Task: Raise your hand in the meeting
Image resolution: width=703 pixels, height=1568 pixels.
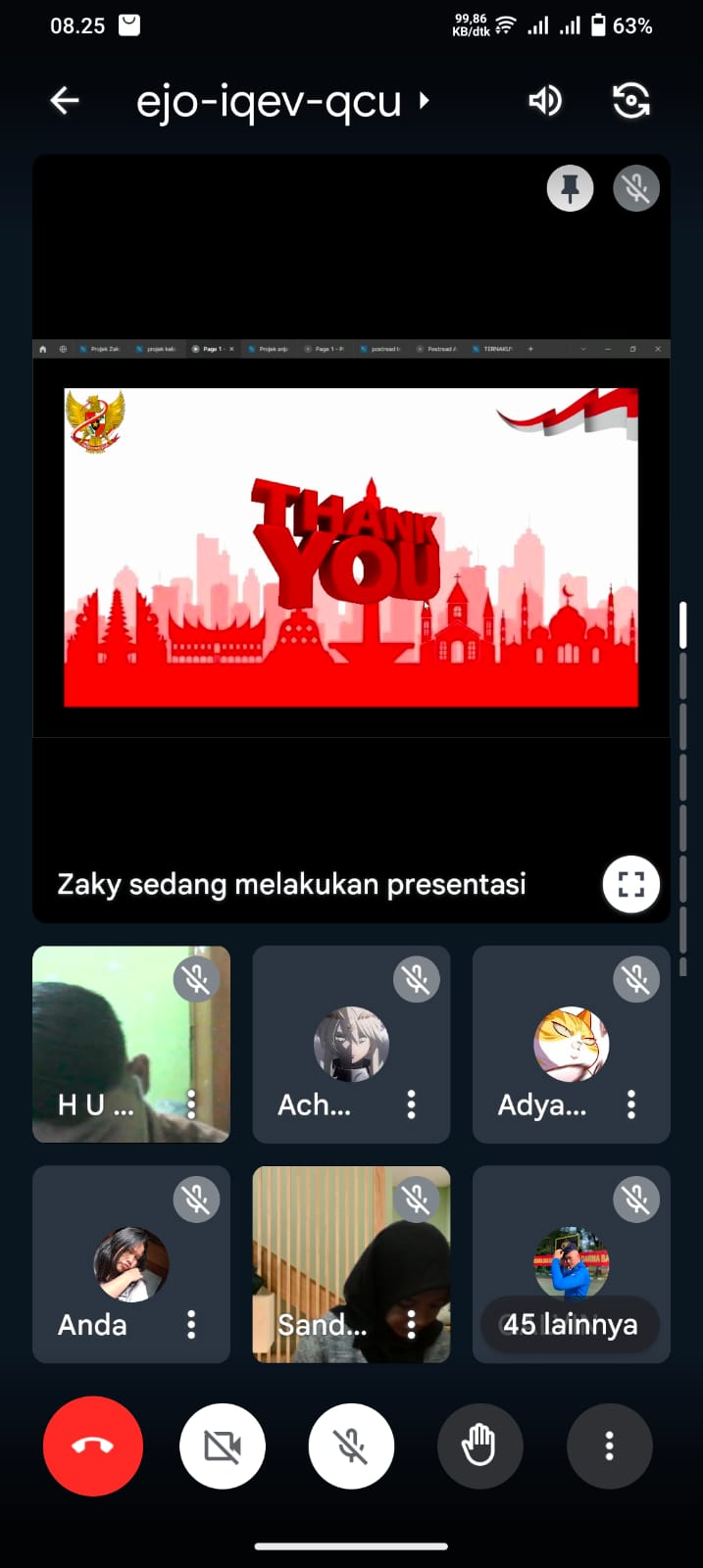Action: [479, 1445]
